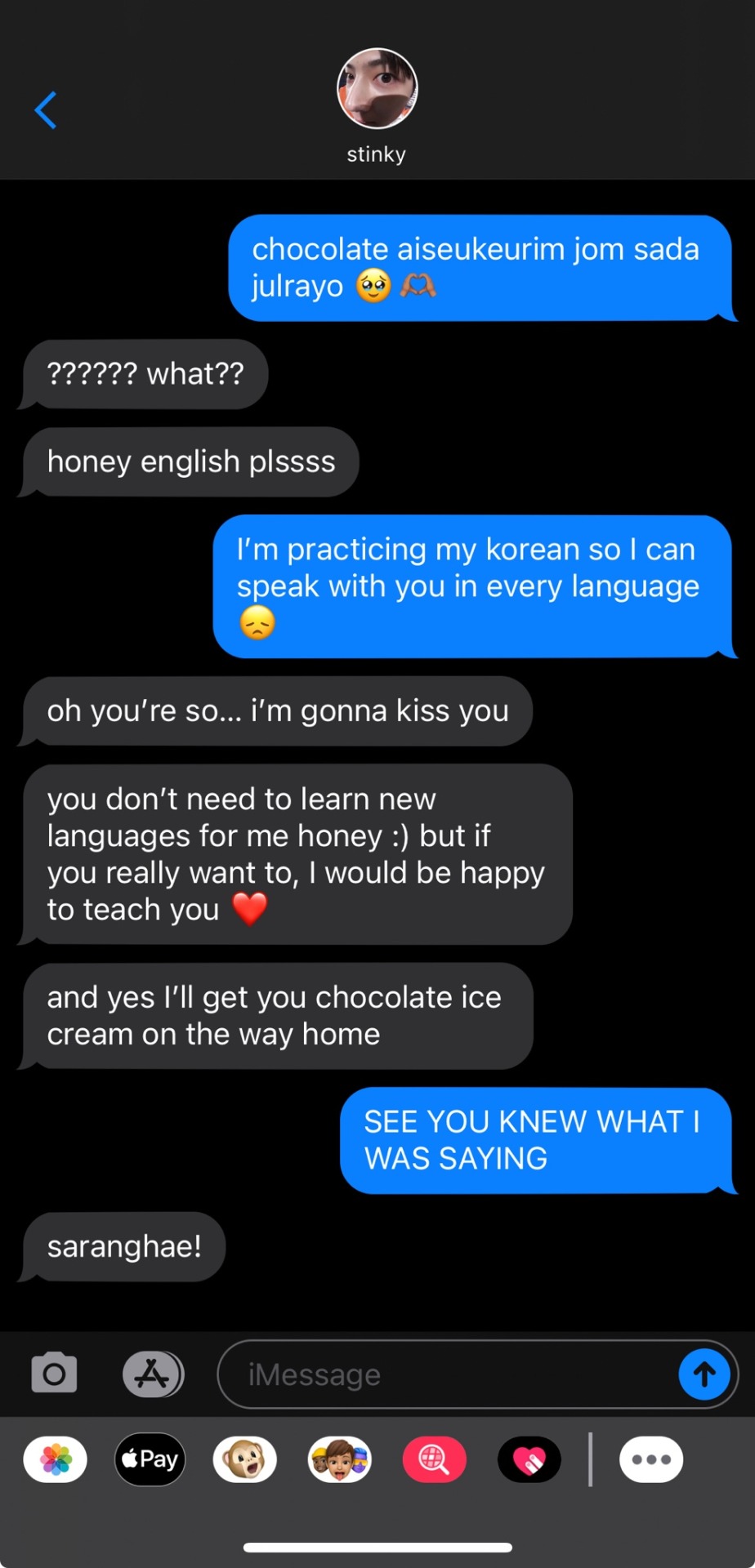The image size is (755, 1568).
Task: Show more iMessage apps
Action: point(651,1459)
